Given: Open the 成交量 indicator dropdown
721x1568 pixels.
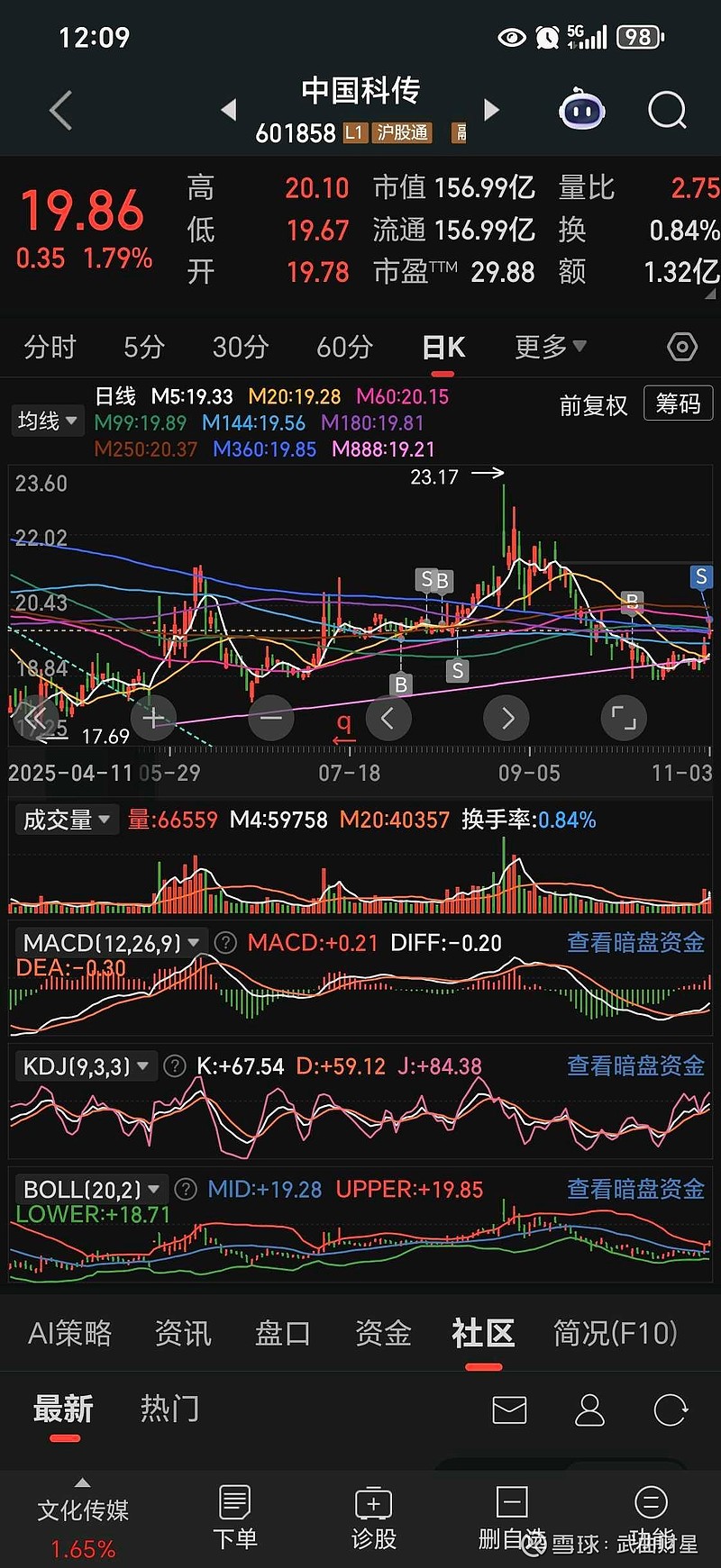Looking at the screenshot, I should click(67, 820).
